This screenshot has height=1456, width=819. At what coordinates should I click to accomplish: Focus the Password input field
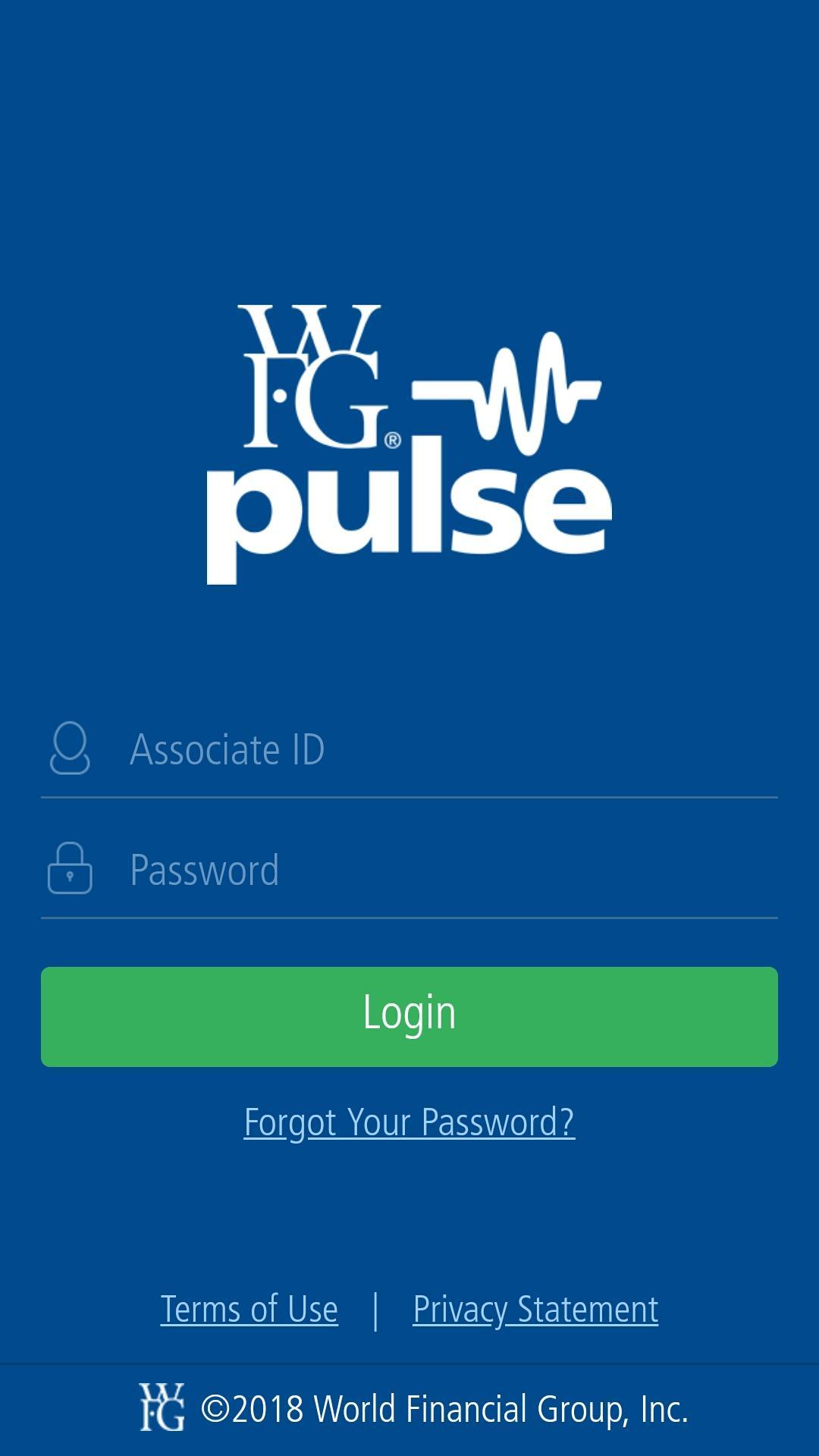(451, 870)
